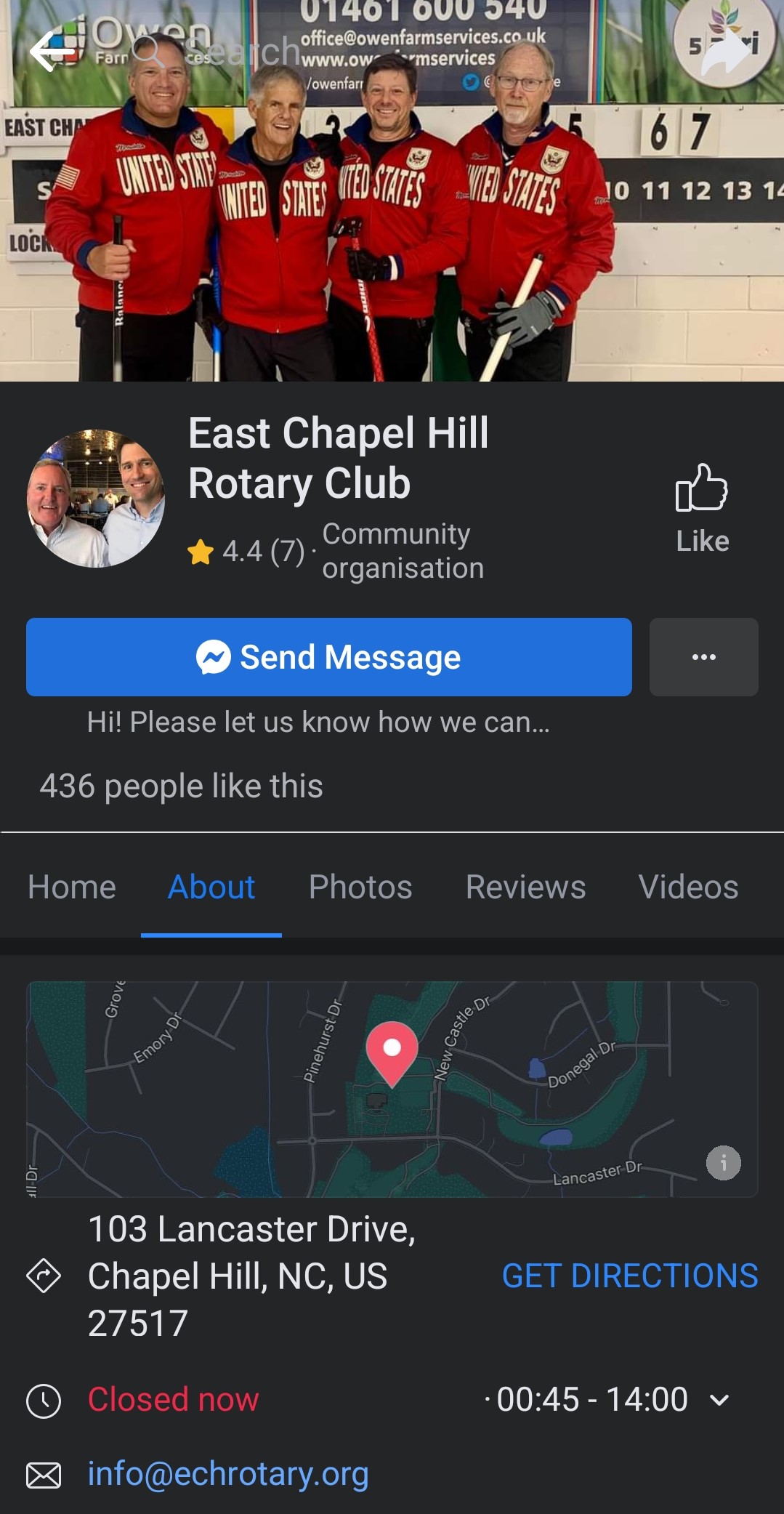Switch to the Videos tab
Image resolution: width=784 pixels, height=1514 pixels.
(x=688, y=887)
